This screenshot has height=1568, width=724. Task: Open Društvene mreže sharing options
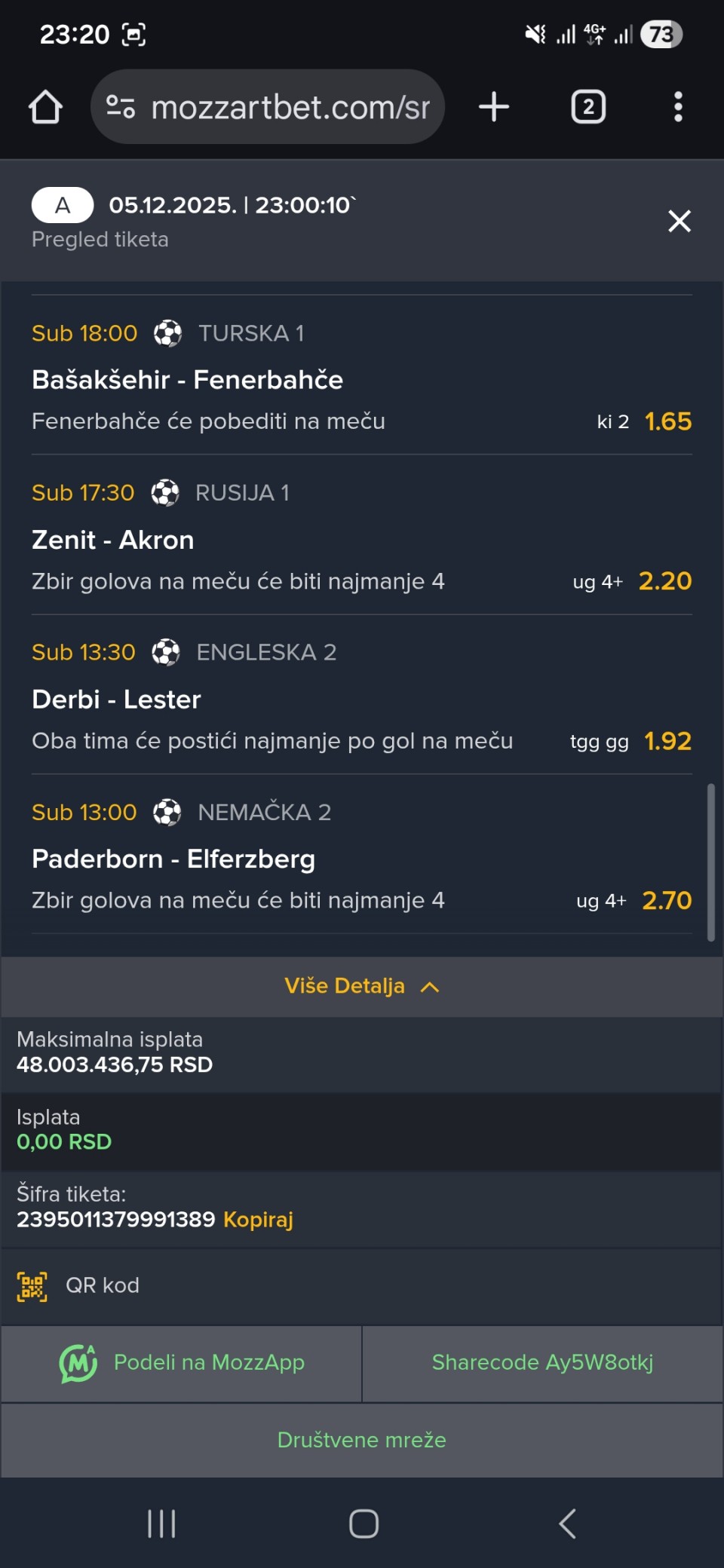361,1440
